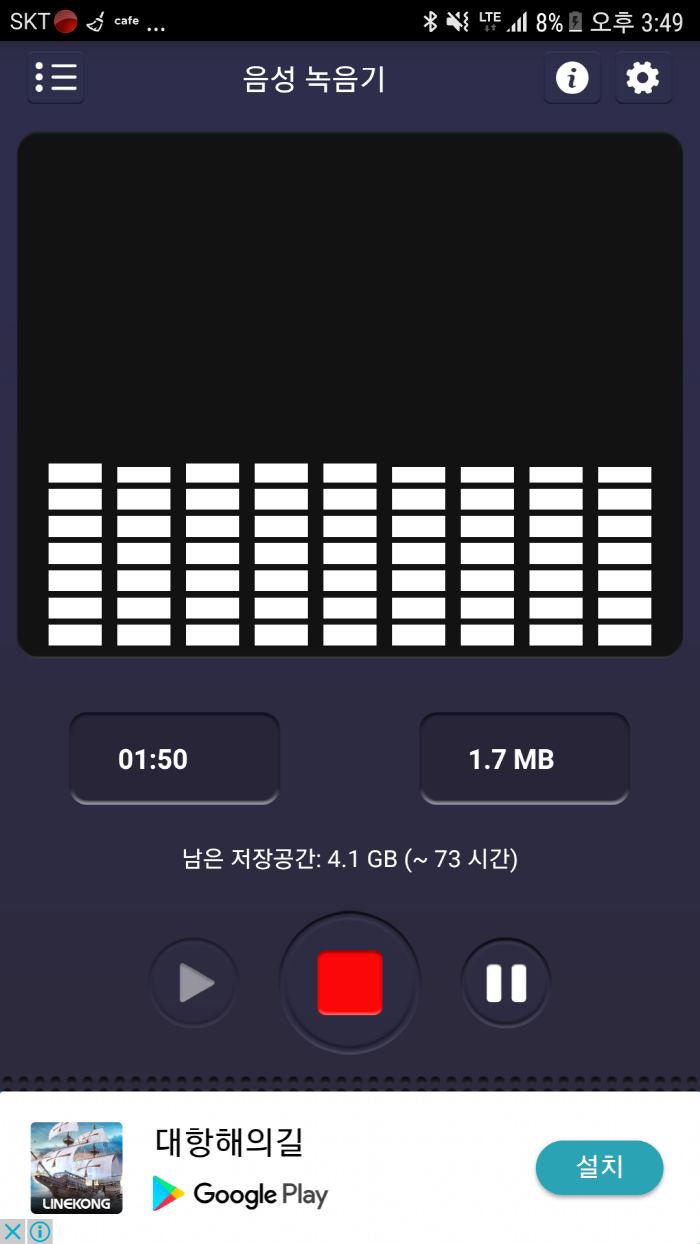
Task: Tap the play button
Action: pyautogui.click(x=194, y=983)
